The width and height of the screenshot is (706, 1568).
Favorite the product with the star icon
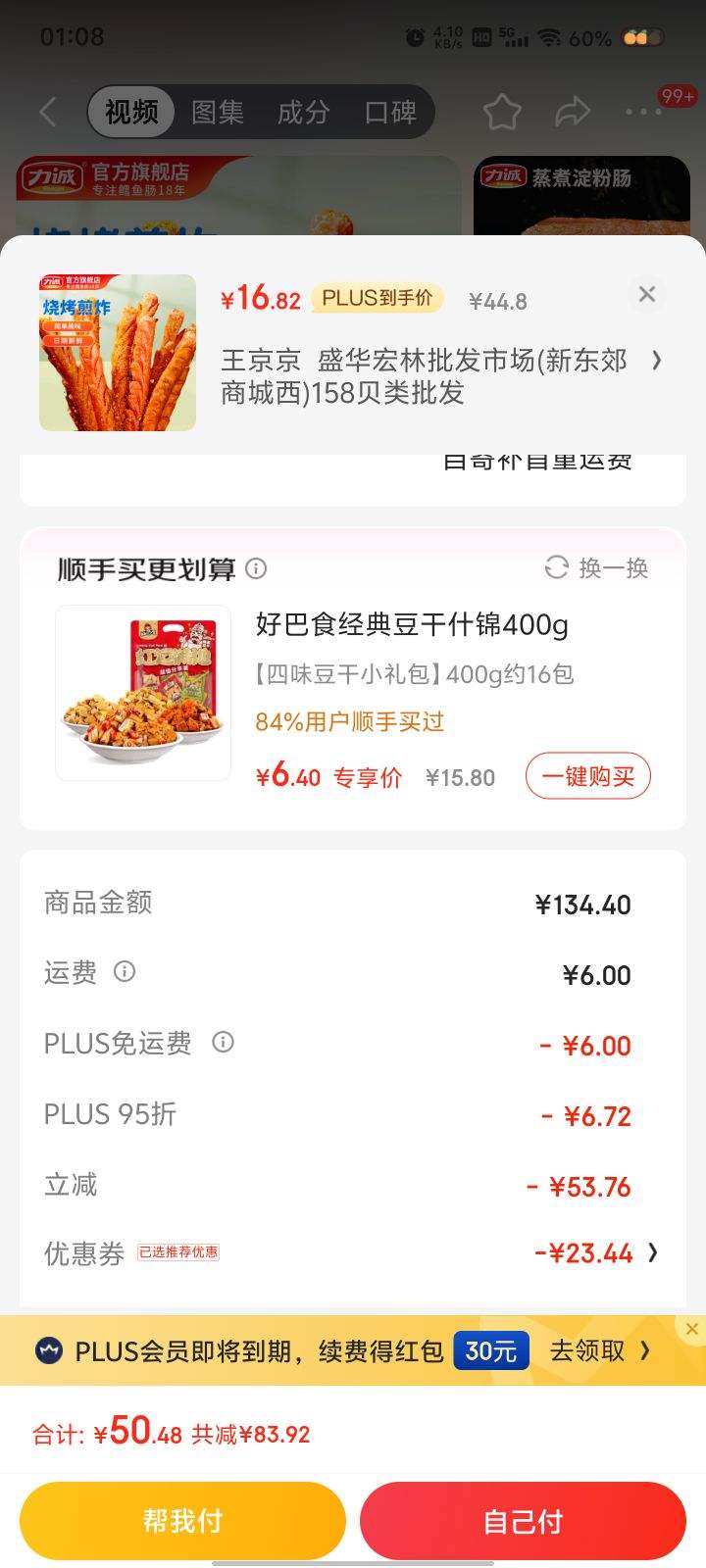tap(501, 112)
